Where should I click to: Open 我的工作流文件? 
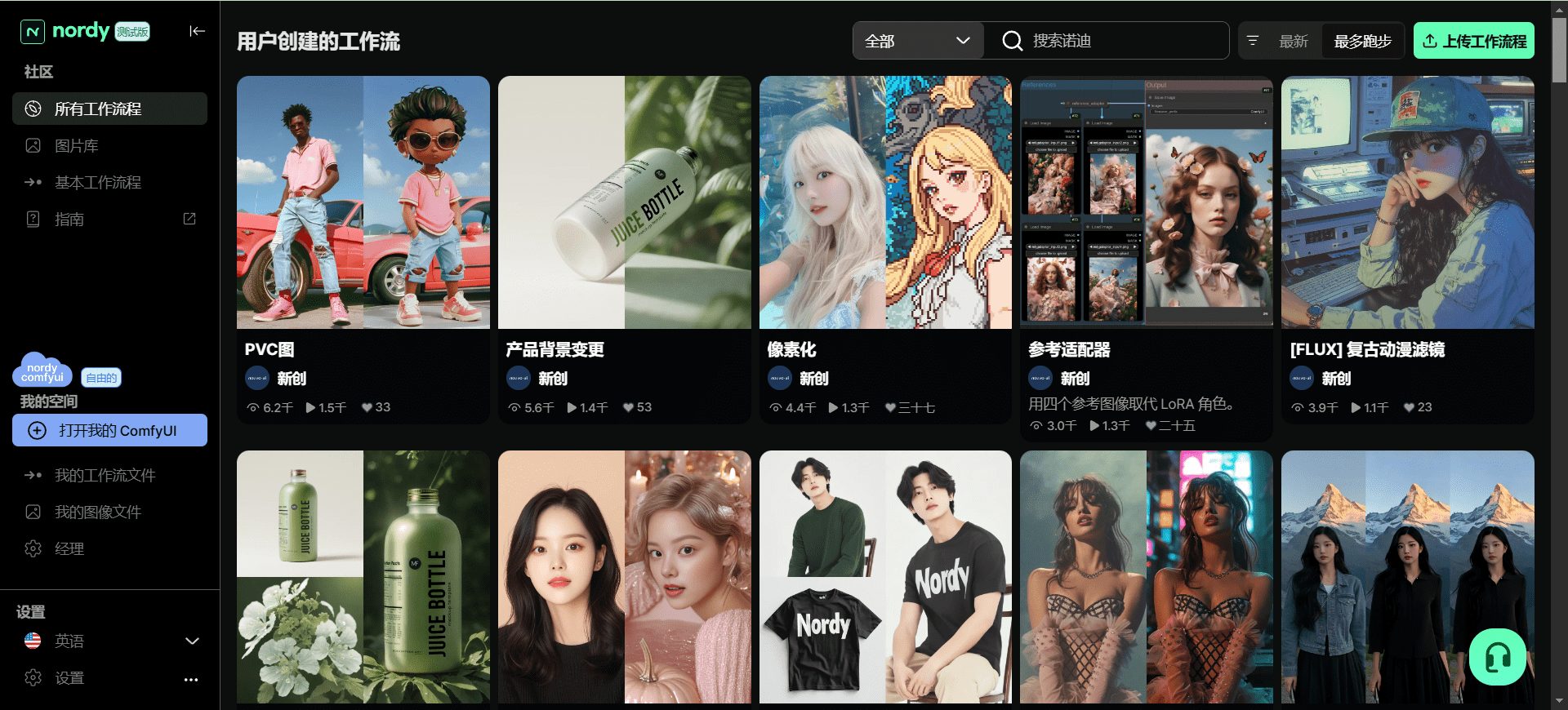coord(105,475)
